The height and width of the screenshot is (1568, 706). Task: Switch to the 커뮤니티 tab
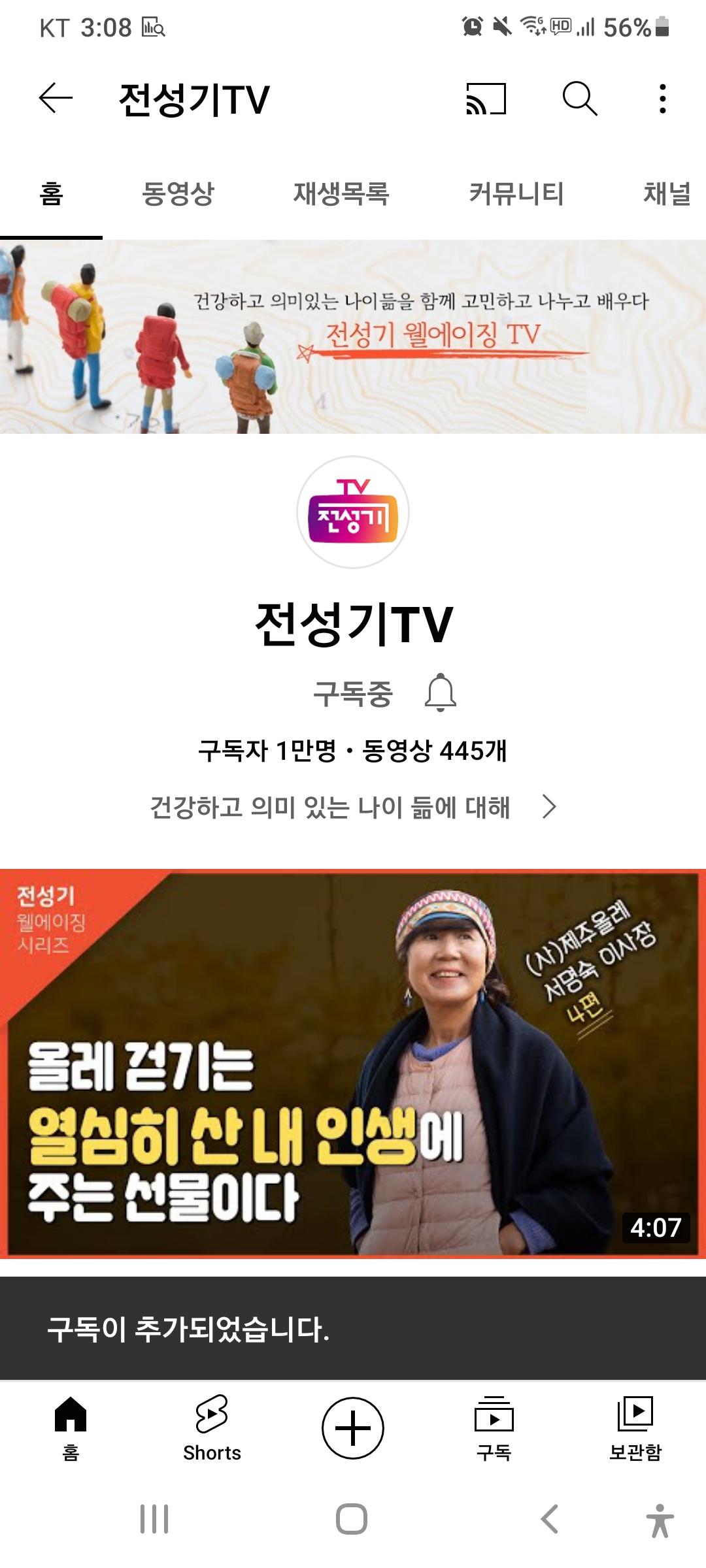pos(516,194)
